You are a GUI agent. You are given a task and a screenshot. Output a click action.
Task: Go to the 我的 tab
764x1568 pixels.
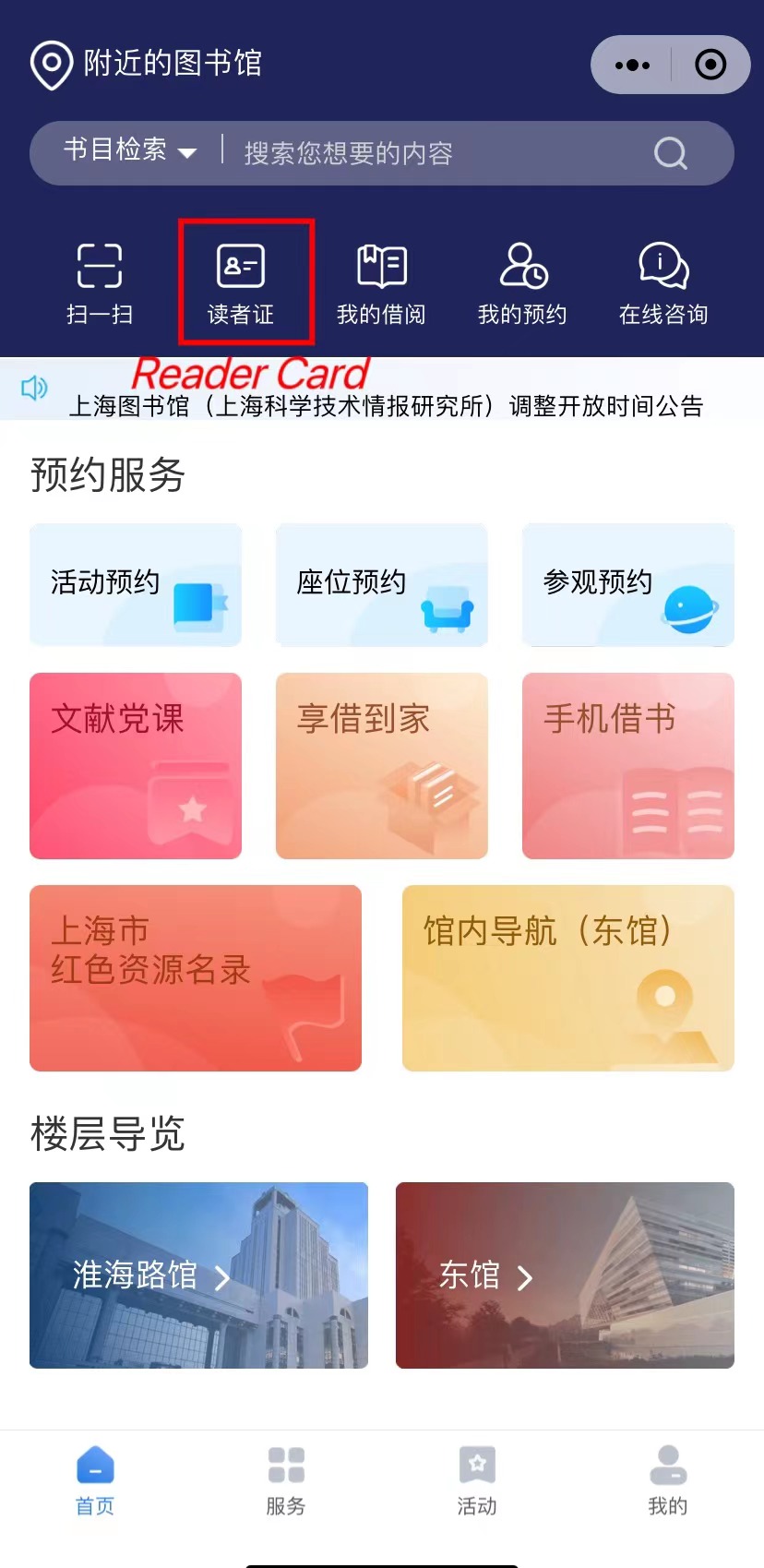[667, 1481]
